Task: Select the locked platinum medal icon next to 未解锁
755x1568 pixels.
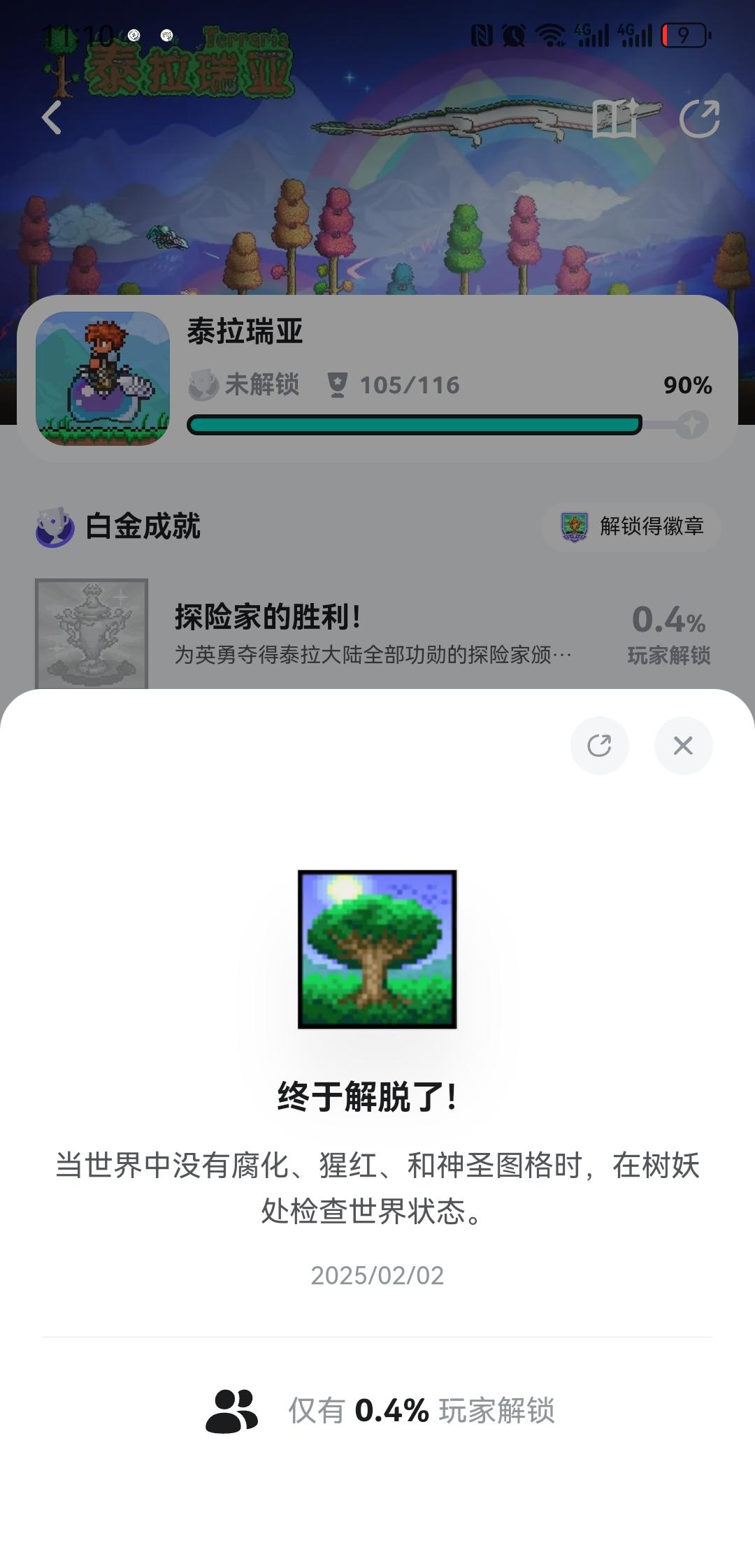Action: [202, 383]
